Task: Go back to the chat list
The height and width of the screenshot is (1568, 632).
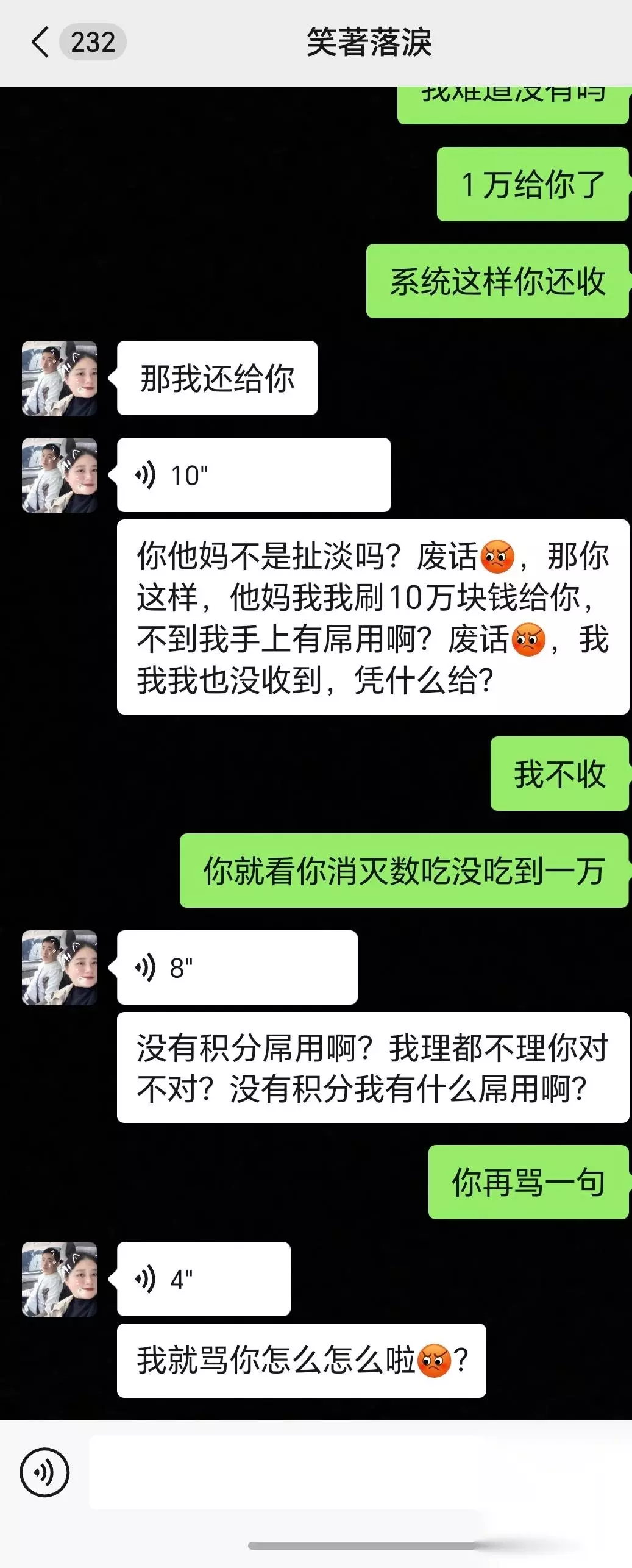Action: (40, 42)
